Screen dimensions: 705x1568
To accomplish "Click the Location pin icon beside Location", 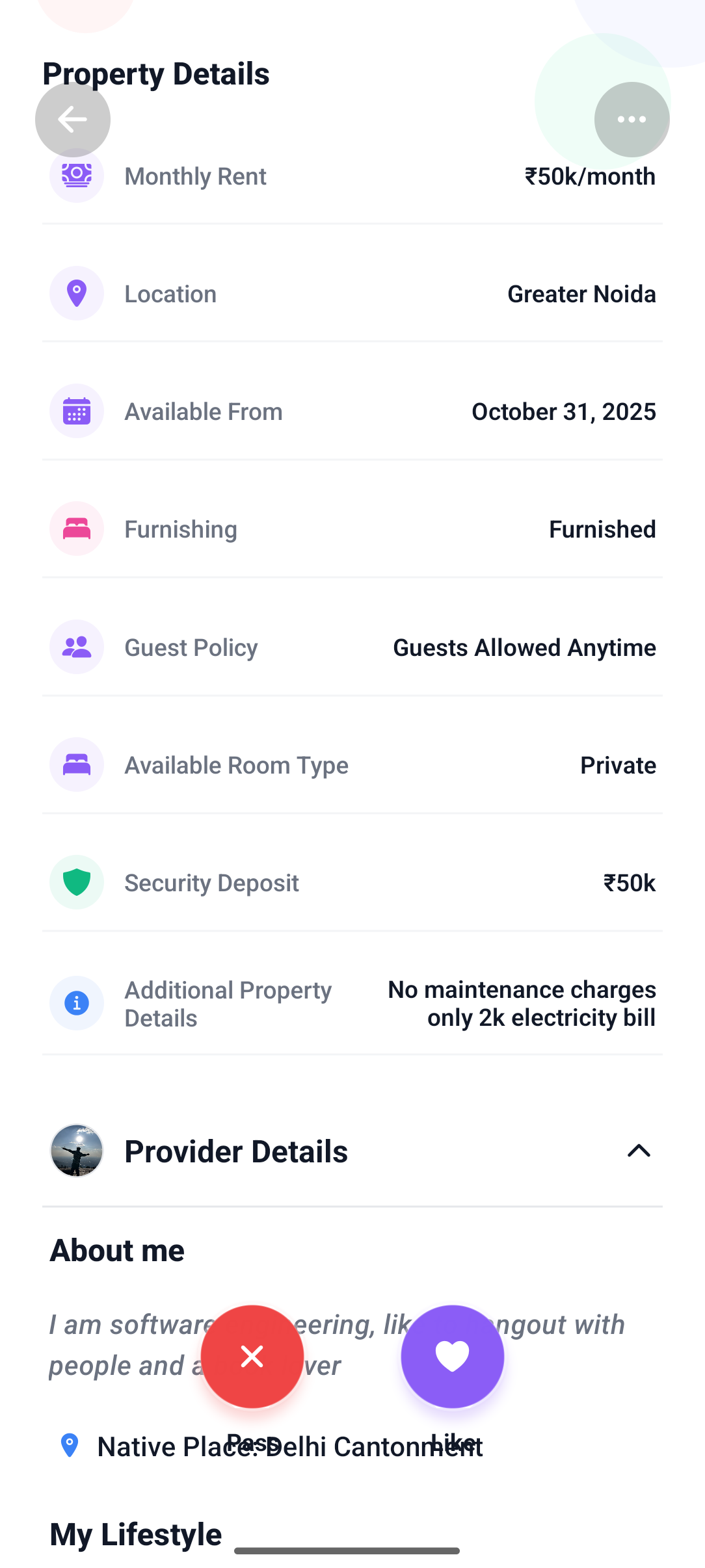I will click(x=76, y=293).
